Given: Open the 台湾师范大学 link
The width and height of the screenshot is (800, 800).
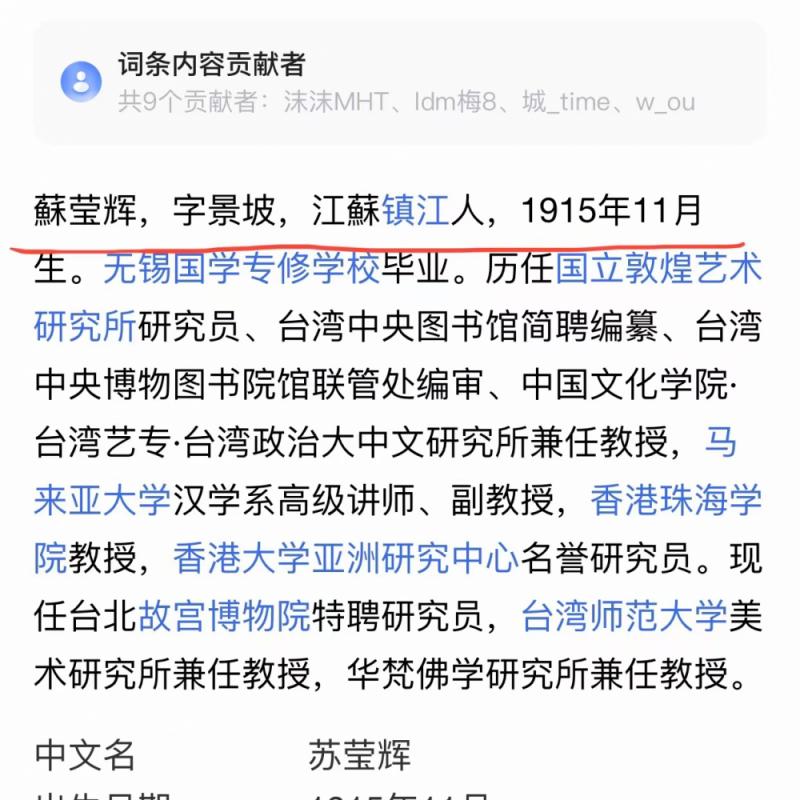Looking at the screenshot, I should pyautogui.click(x=624, y=616).
